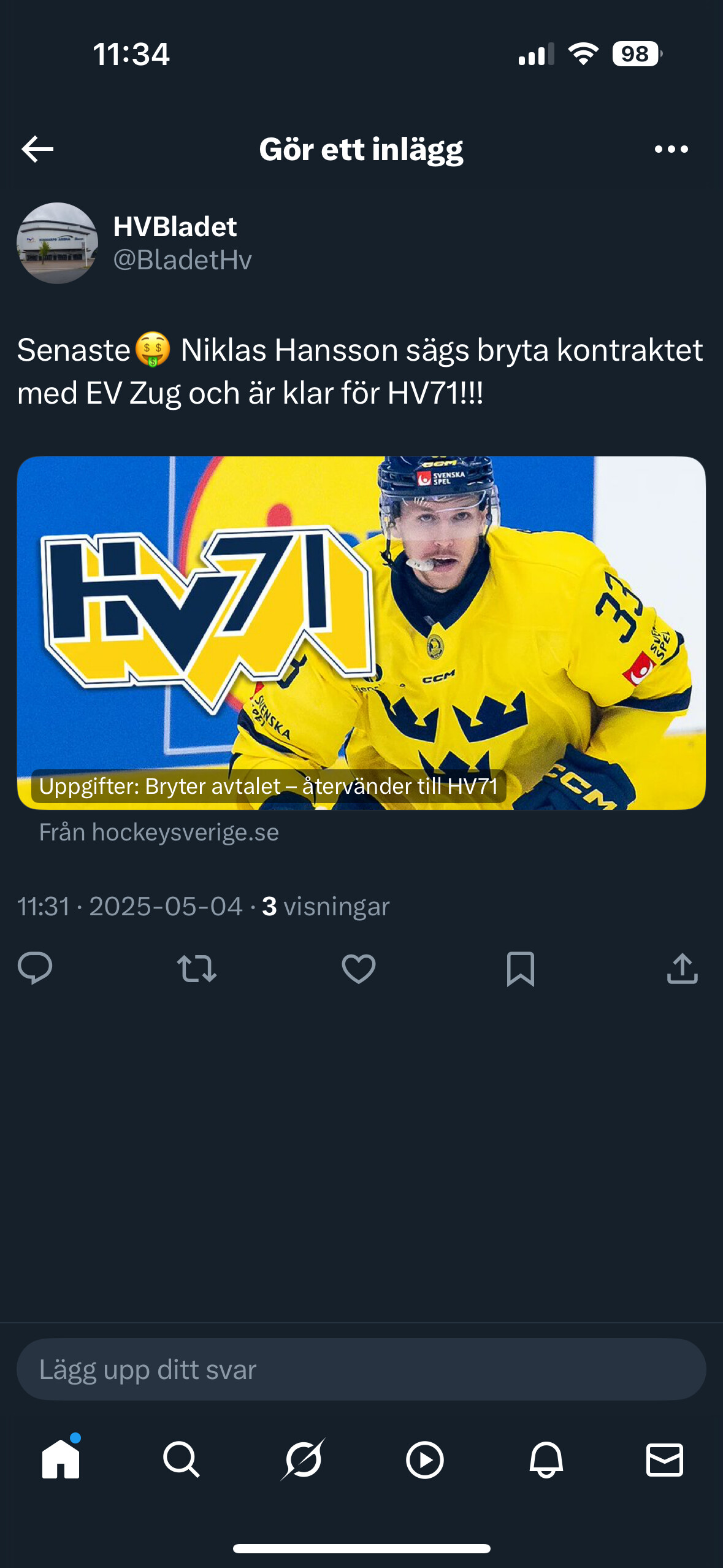Bookmark this post

coord(521,969)
